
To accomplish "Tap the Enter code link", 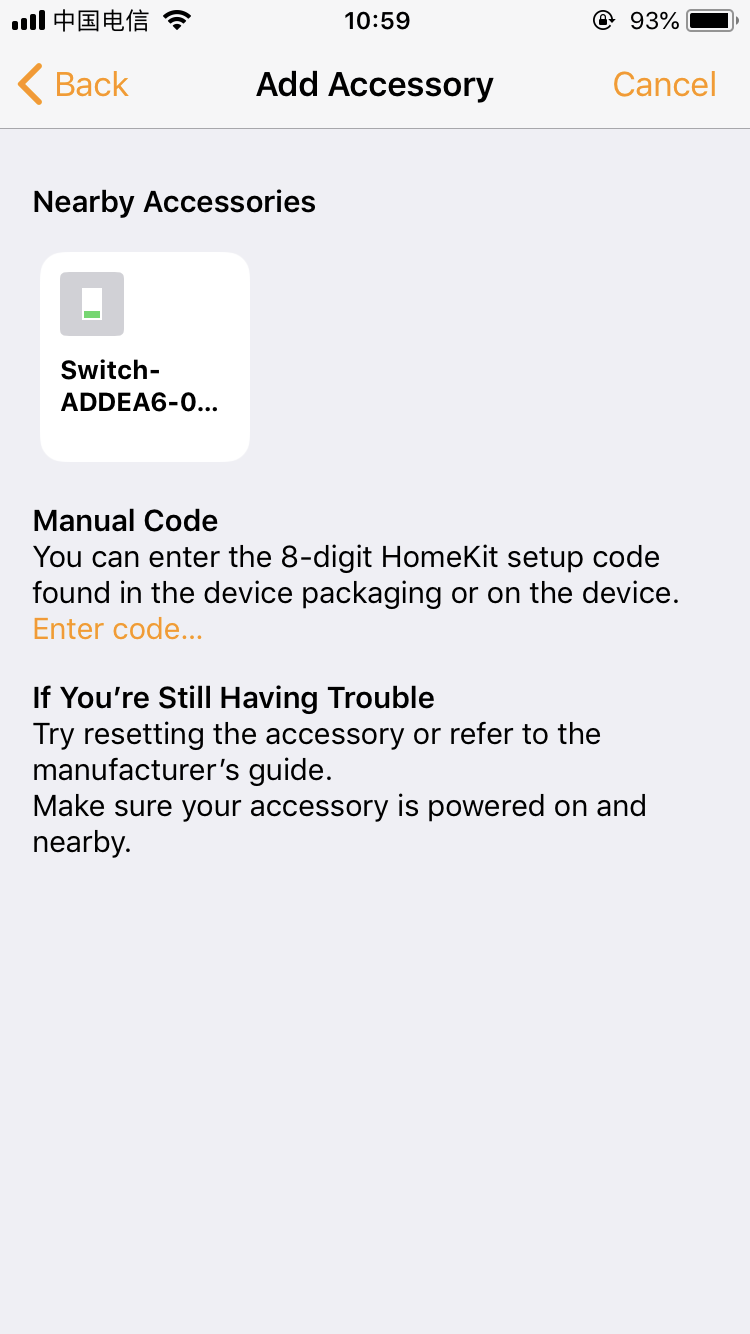I will click(118, 629).
